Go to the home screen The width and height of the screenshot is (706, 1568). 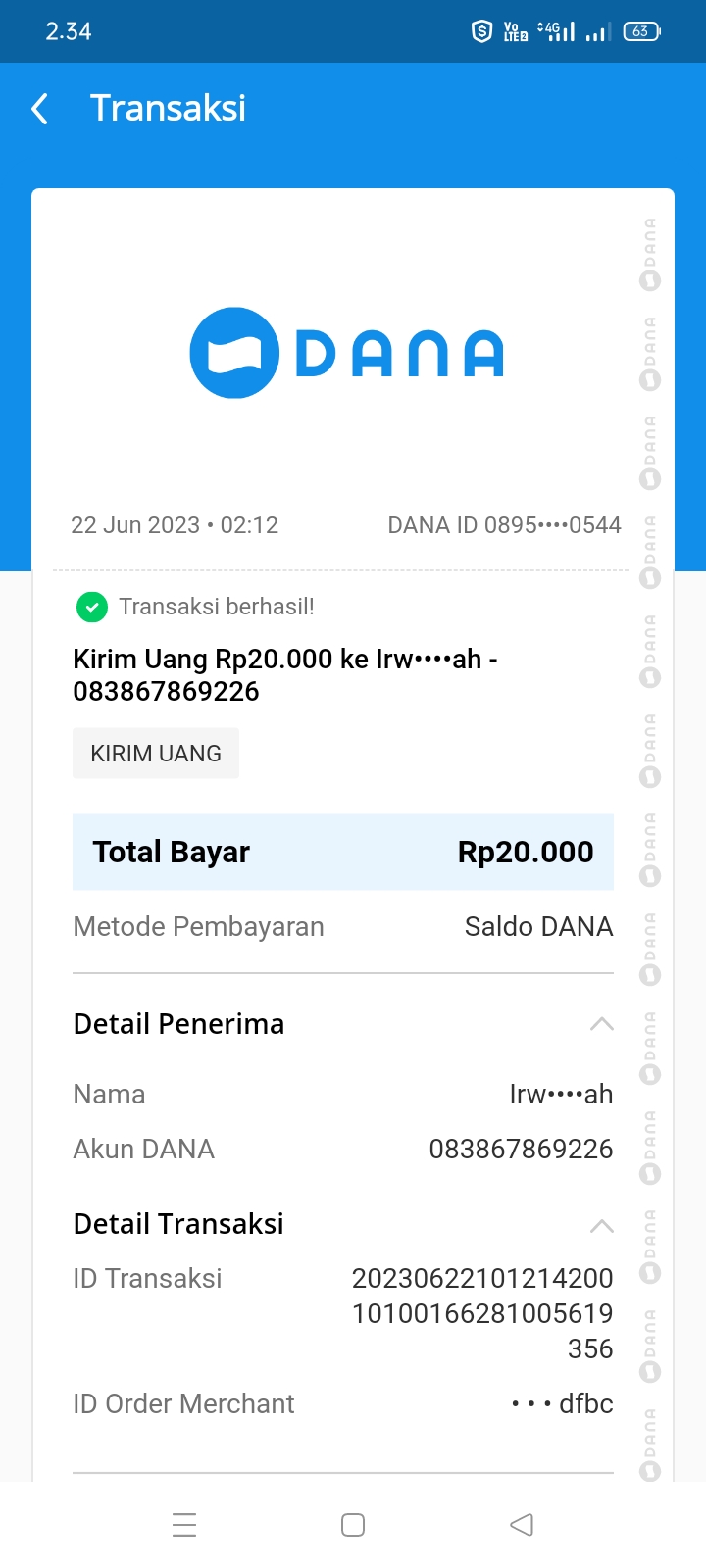(x=353, y=1525)
